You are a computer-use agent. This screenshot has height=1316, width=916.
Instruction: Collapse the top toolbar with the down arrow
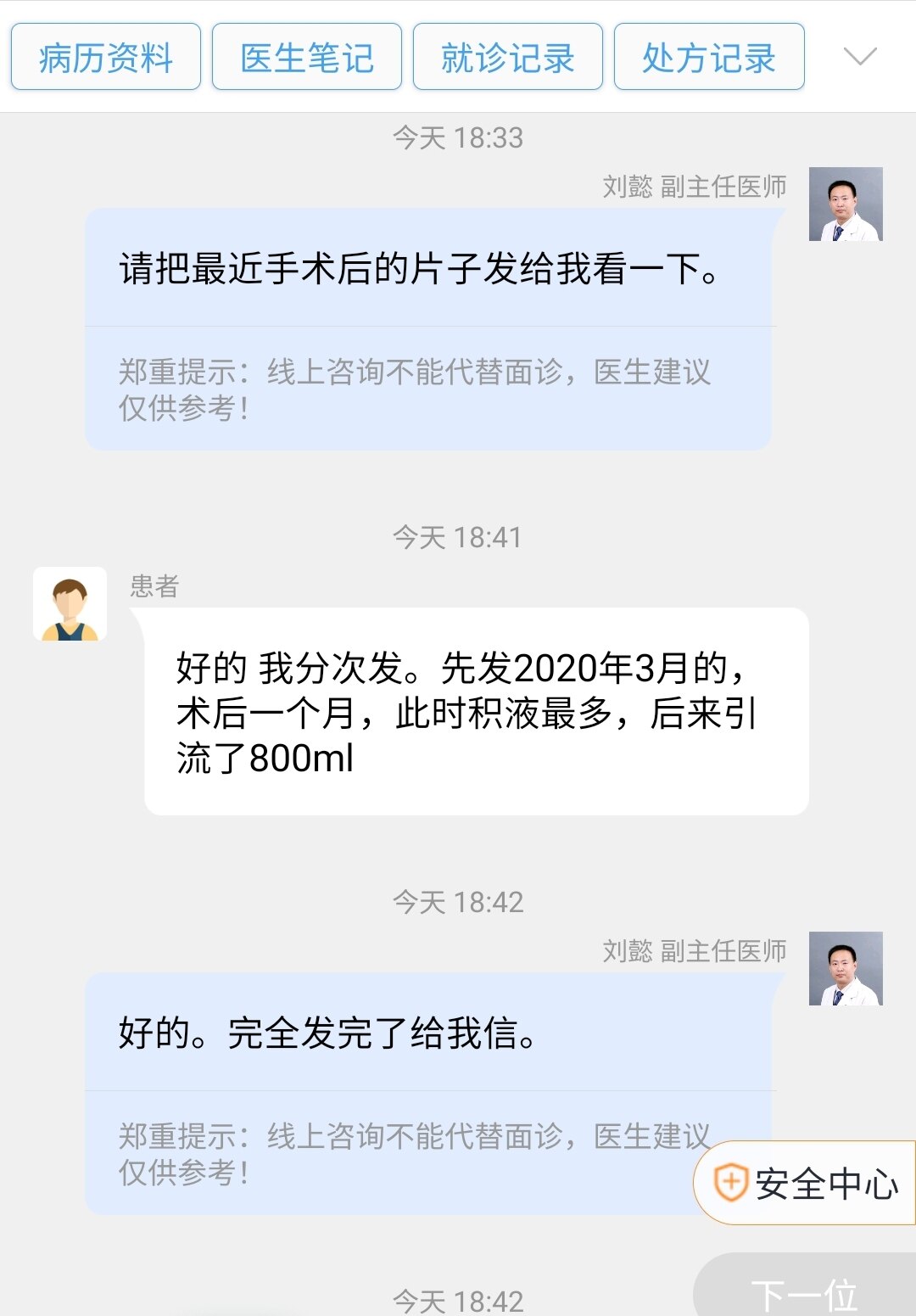pos(858,56)
